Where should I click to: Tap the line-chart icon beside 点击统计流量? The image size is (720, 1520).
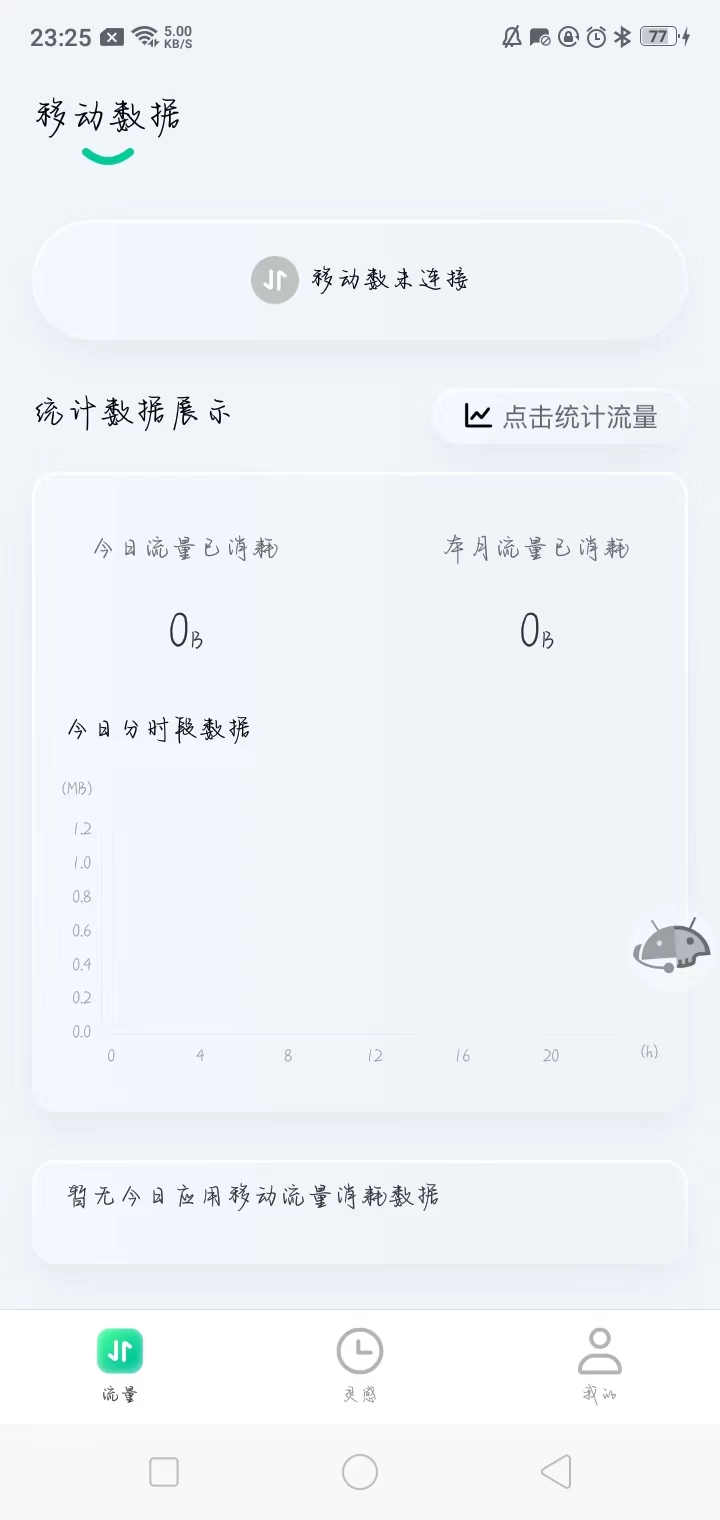coord(478,416)
